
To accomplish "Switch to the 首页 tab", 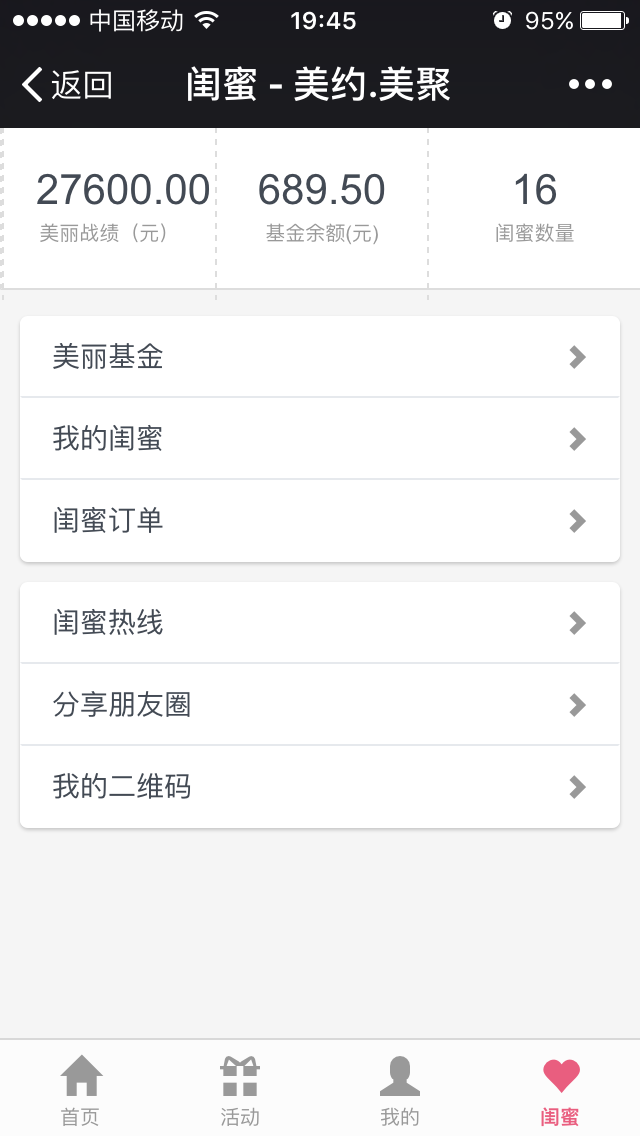I will pyautogui.click(x=81, y=1090).
